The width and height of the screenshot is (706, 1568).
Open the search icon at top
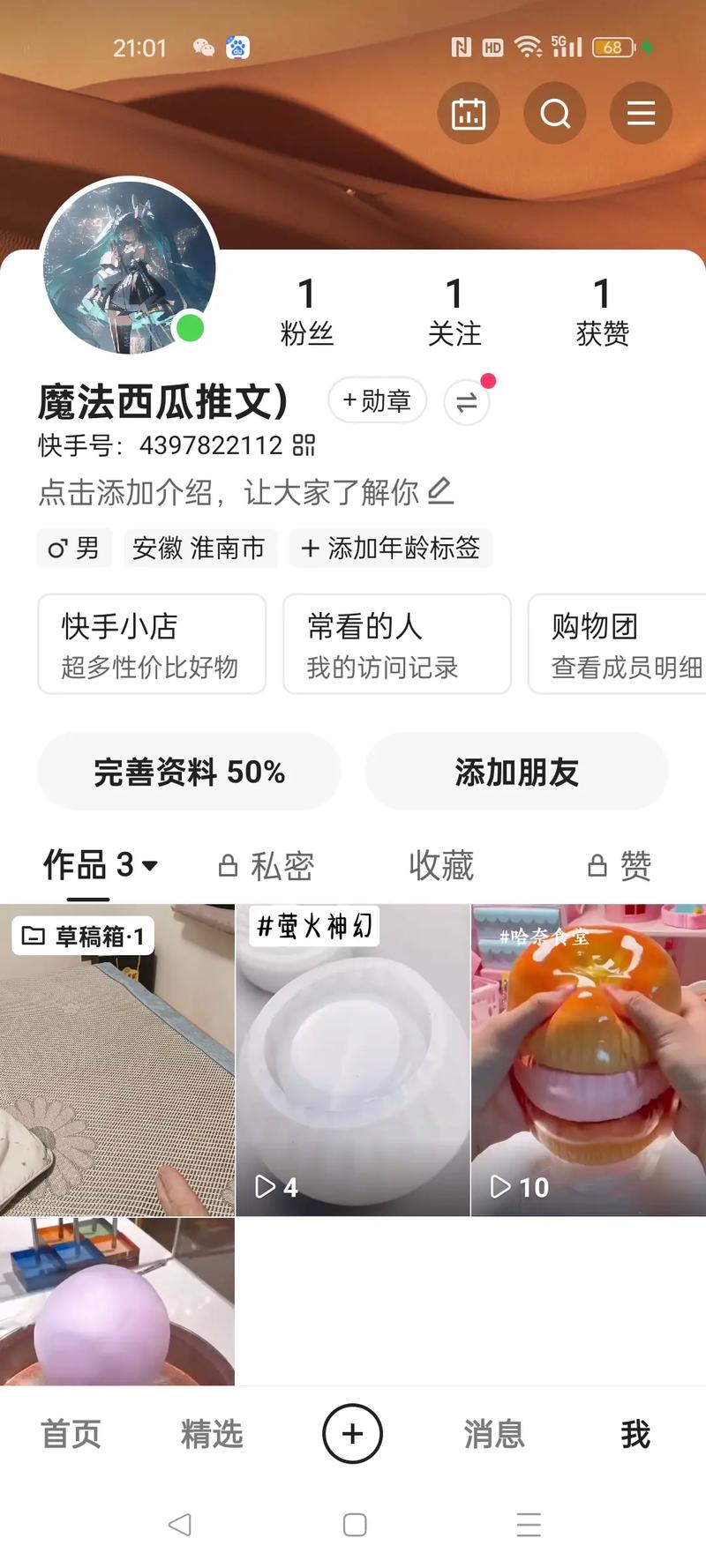click(x=554, y=113)
